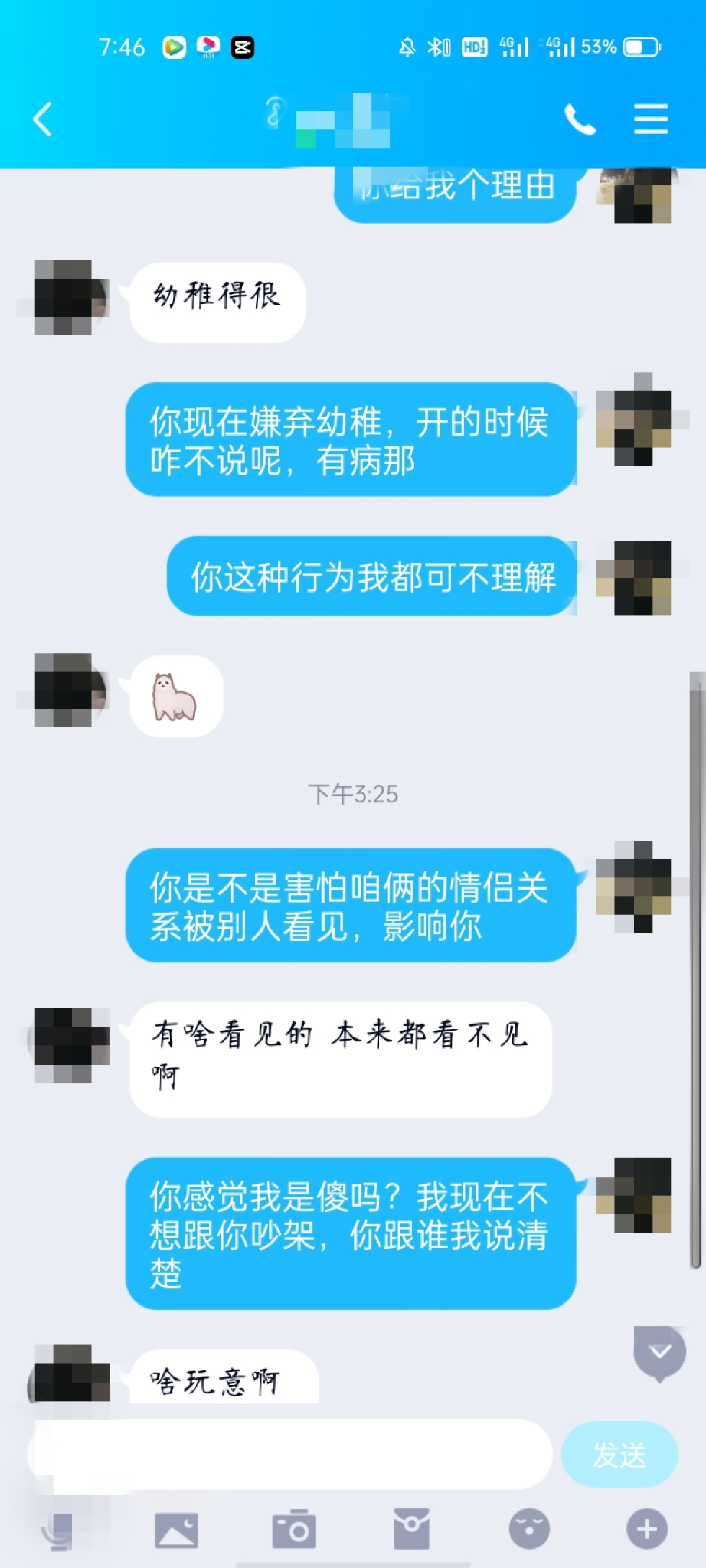Open the voice message microphone
This screenshot has width=706, height=1568.
pos(58,1530)
